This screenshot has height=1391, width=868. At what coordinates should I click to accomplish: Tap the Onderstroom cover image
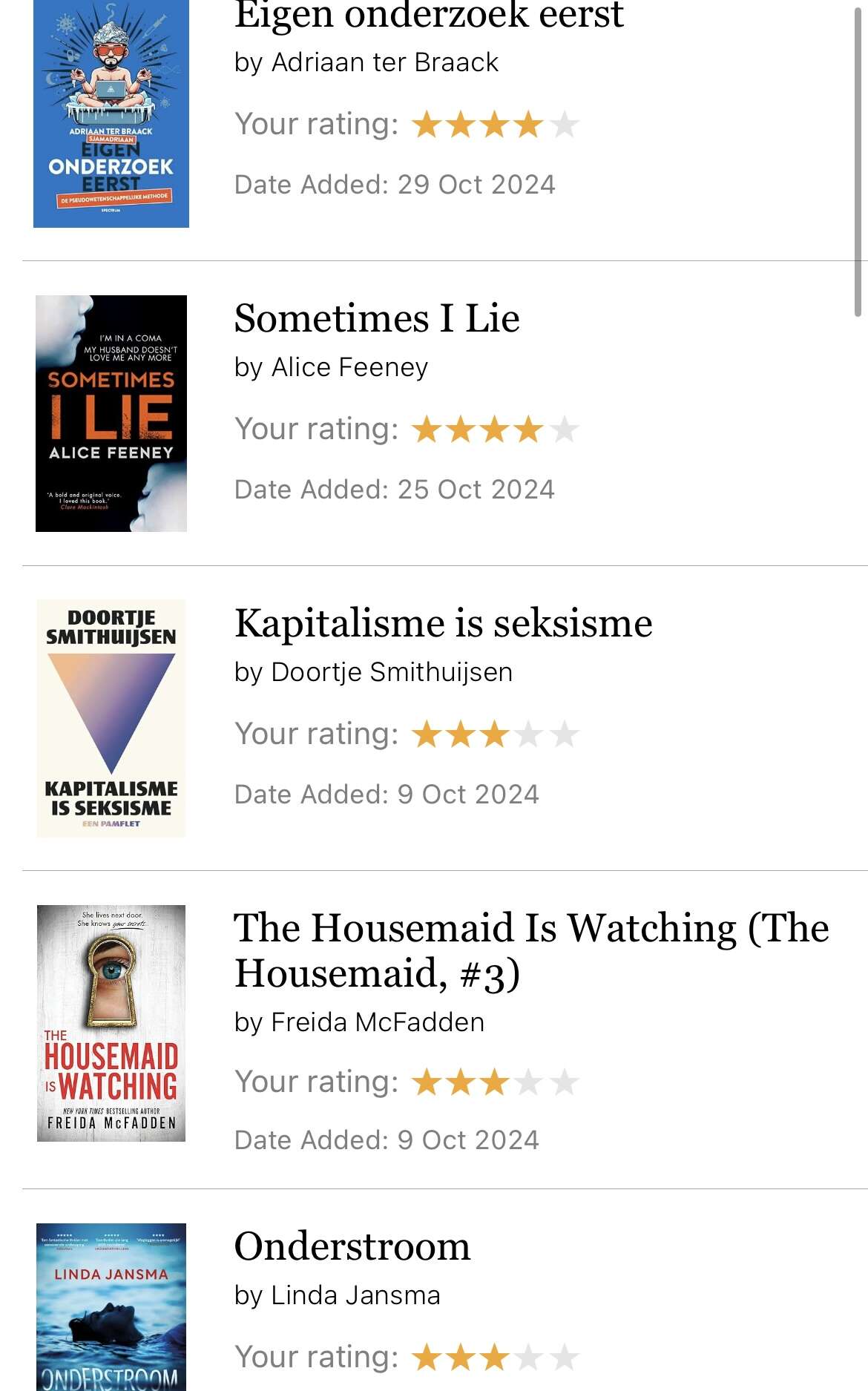pos(111,1307)
